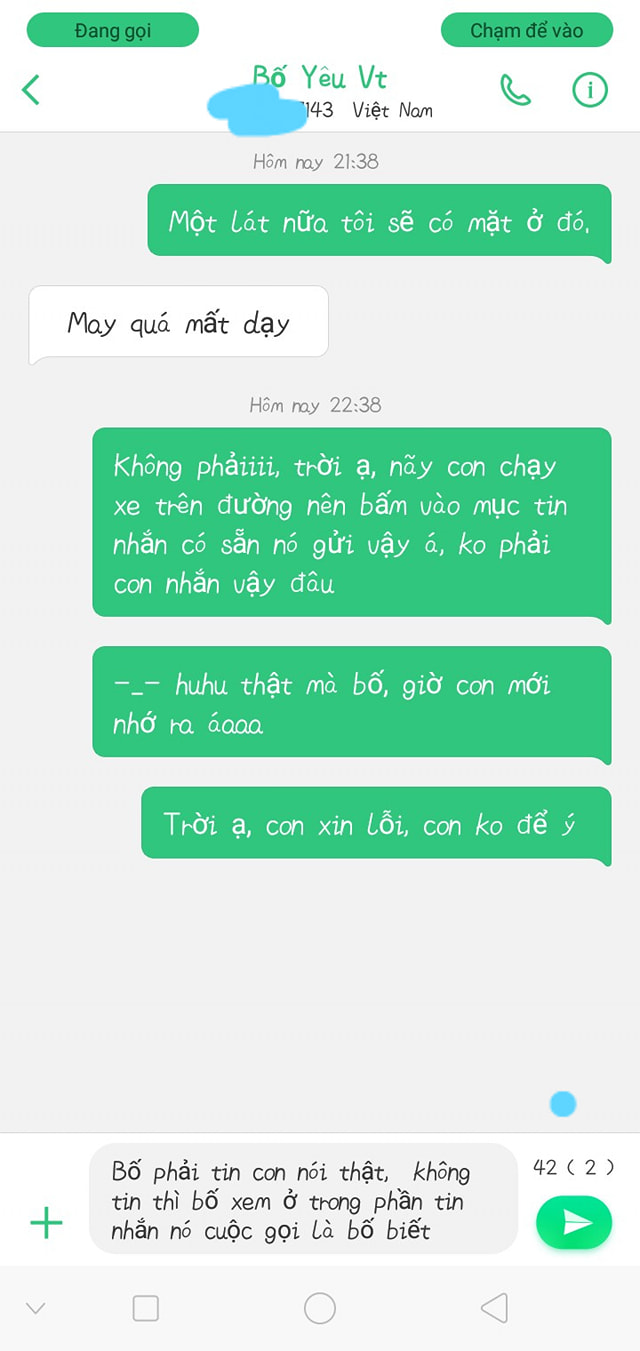Image resolution: width=640 pixels, height=1351 pixels.
Task: Tap Chạm để vào button
Action: tap(526, 30)
